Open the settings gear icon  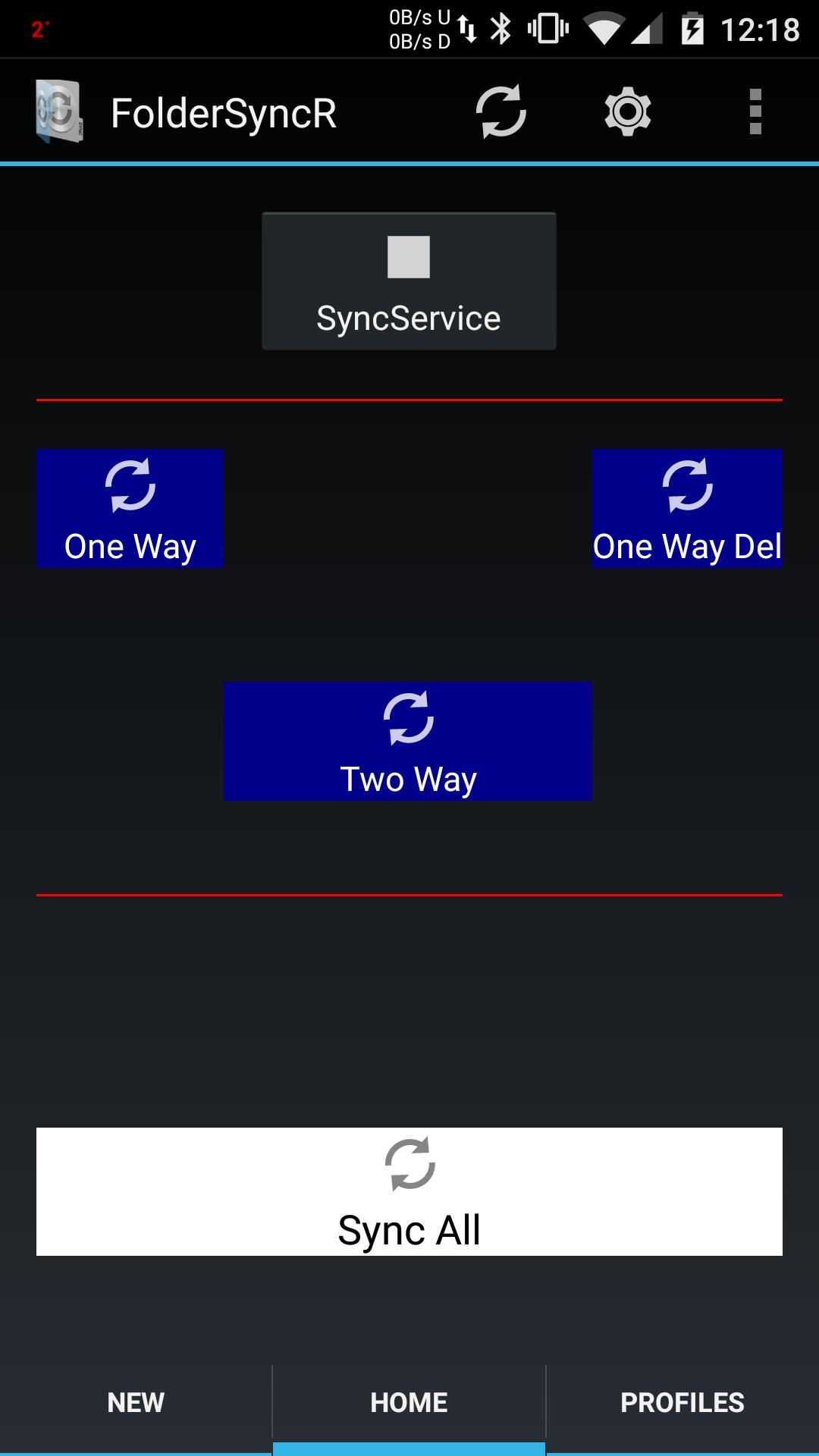point(629,112)
